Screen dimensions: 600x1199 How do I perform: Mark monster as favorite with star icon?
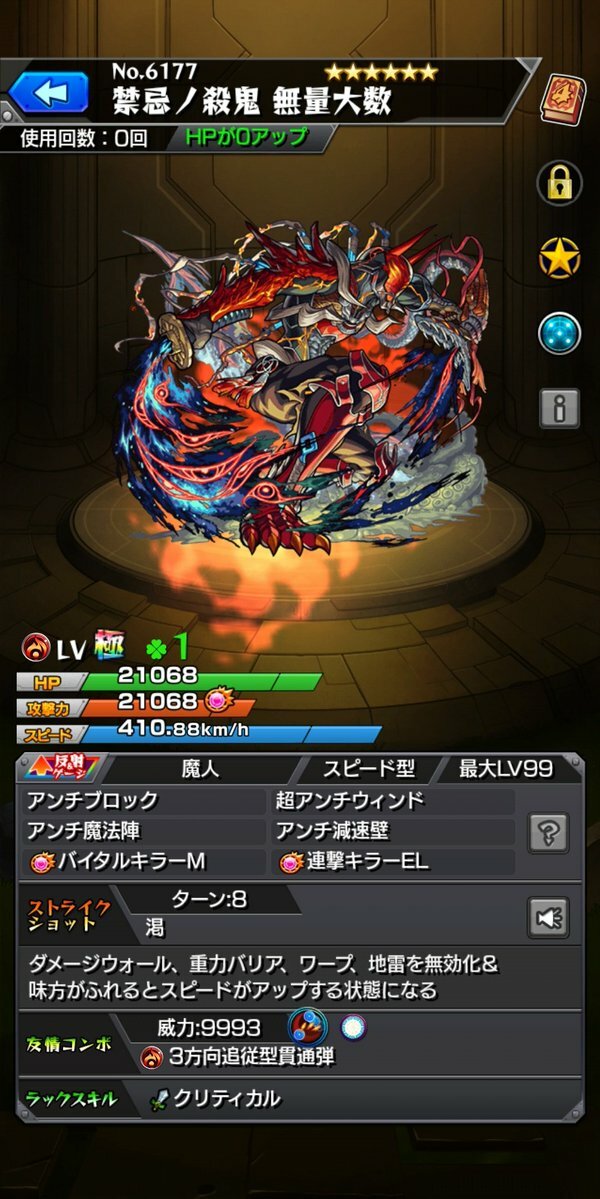[x=560, y=258]
